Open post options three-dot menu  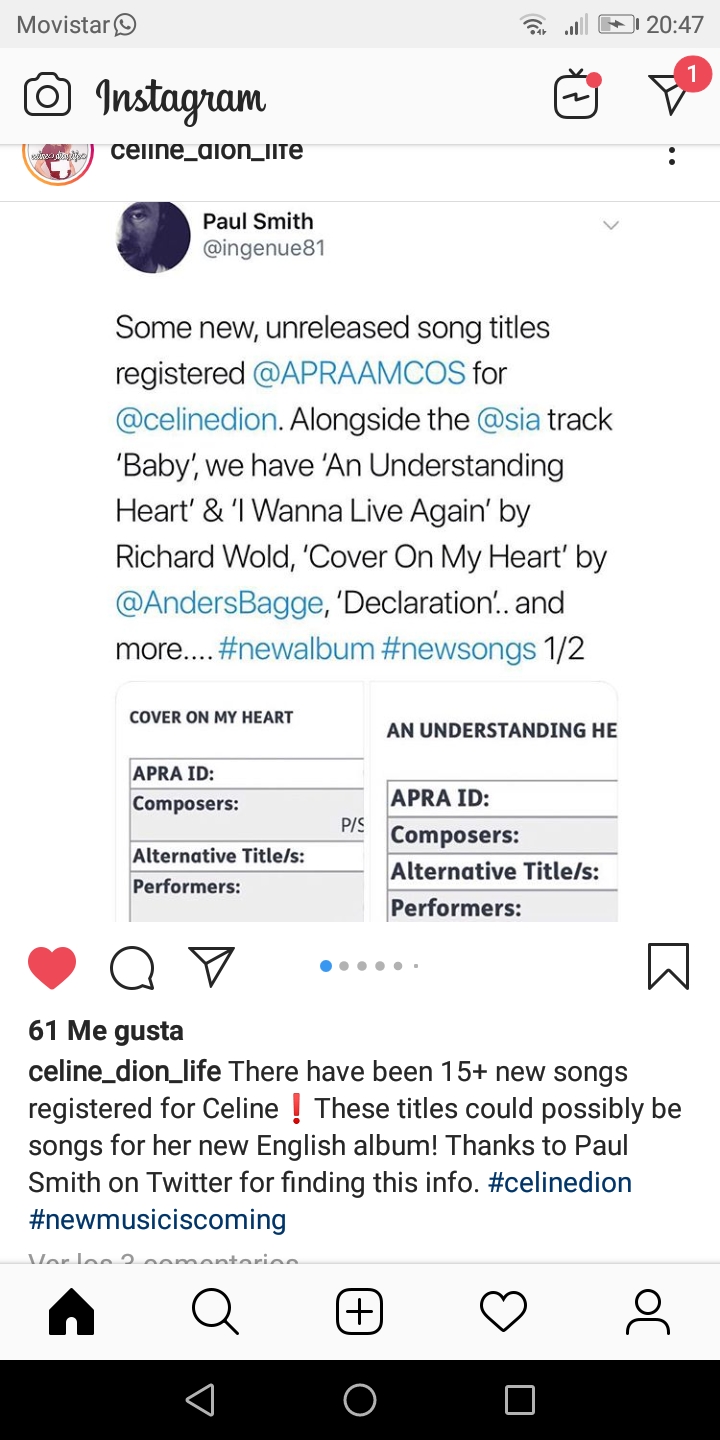(x=672, y=156)
